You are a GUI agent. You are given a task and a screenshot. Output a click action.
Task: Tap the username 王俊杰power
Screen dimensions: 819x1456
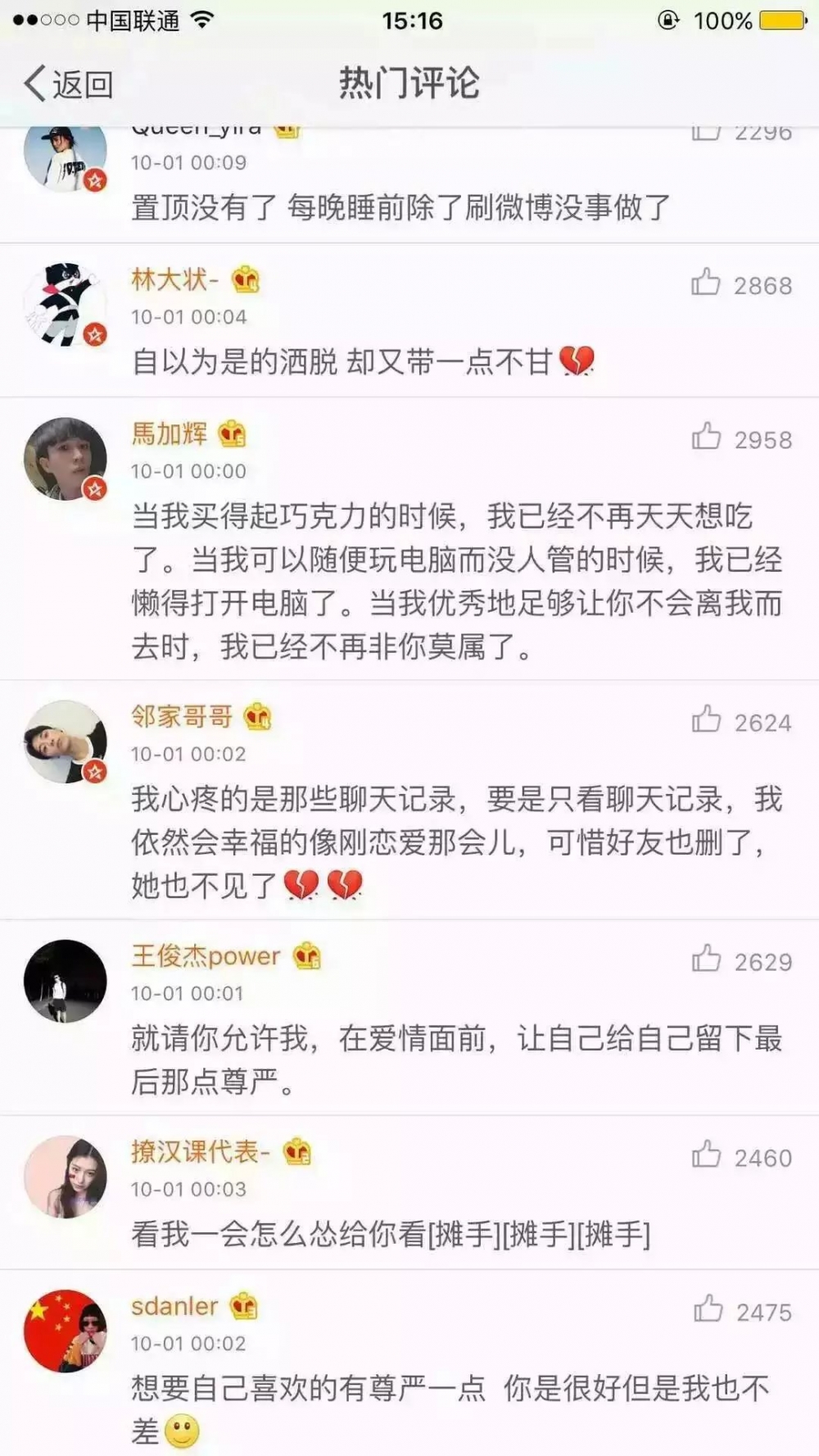[206, 955]
